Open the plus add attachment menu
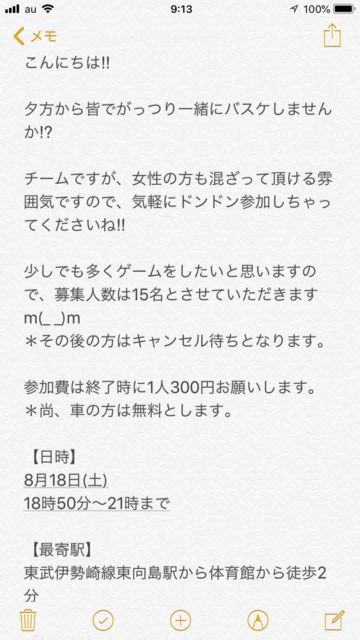Viewport: 360px width, 640px height. pyautogui.click(x=180, y=621)
